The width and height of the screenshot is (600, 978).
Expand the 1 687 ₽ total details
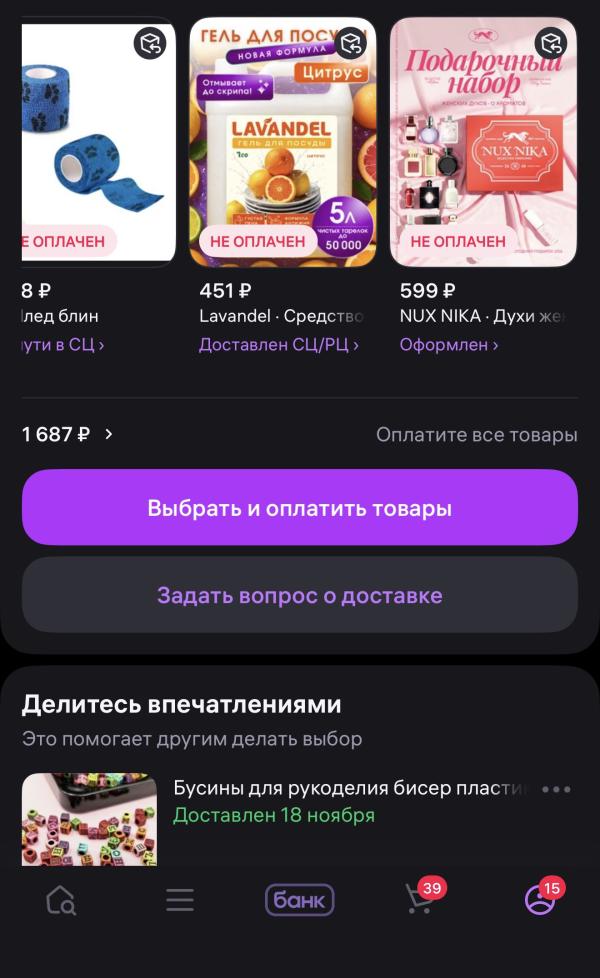point(68,435)
